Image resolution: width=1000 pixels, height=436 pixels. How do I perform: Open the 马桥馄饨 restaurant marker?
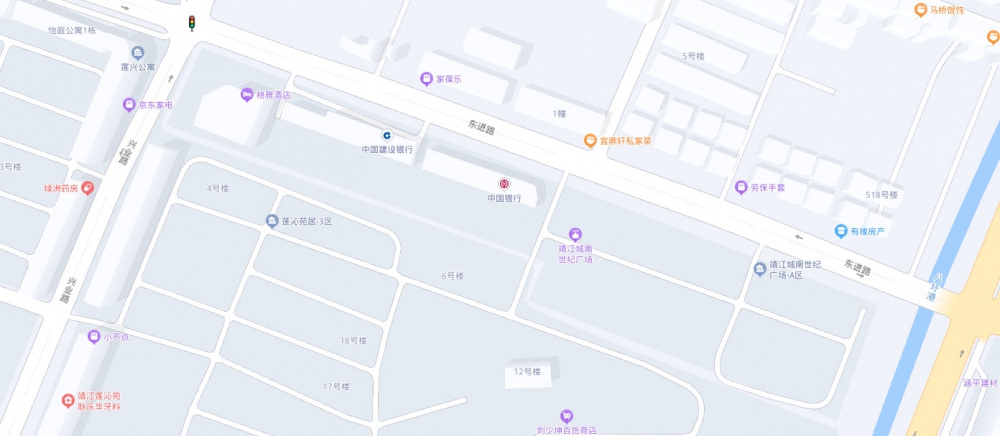(921, 10)
